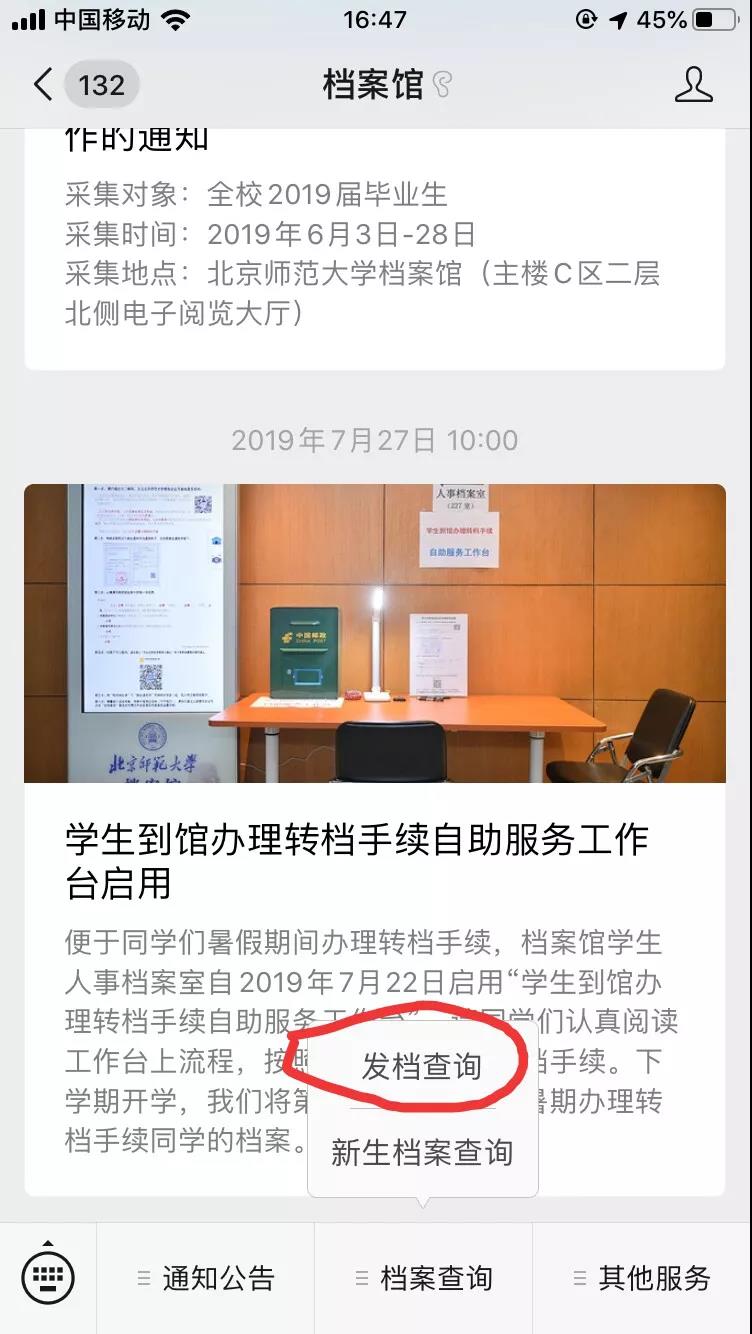Open the 通知公告 menu

tap(206, 1278)
